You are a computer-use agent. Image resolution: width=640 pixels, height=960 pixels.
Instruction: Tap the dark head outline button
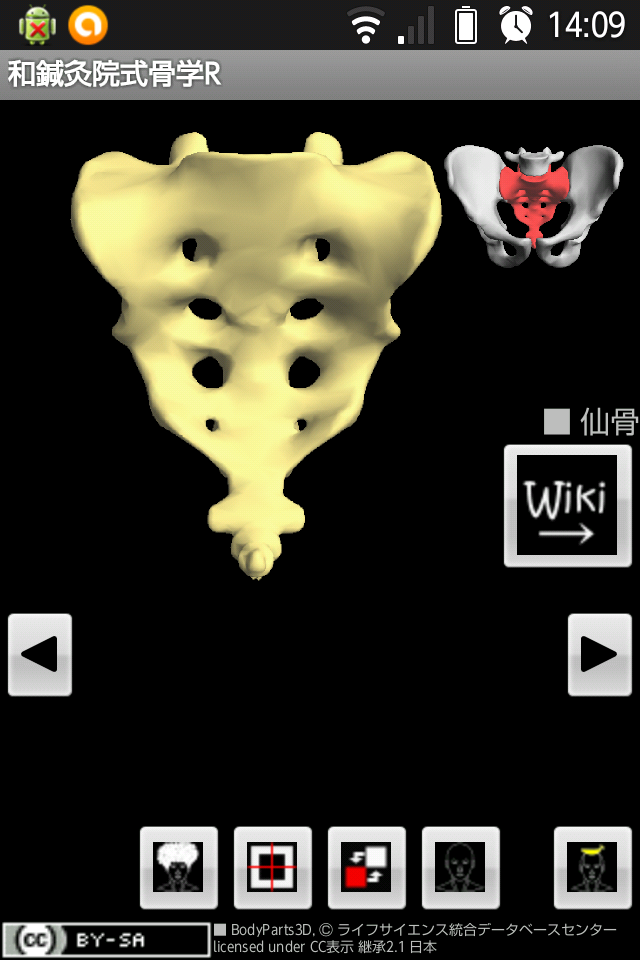click(461, 866)
